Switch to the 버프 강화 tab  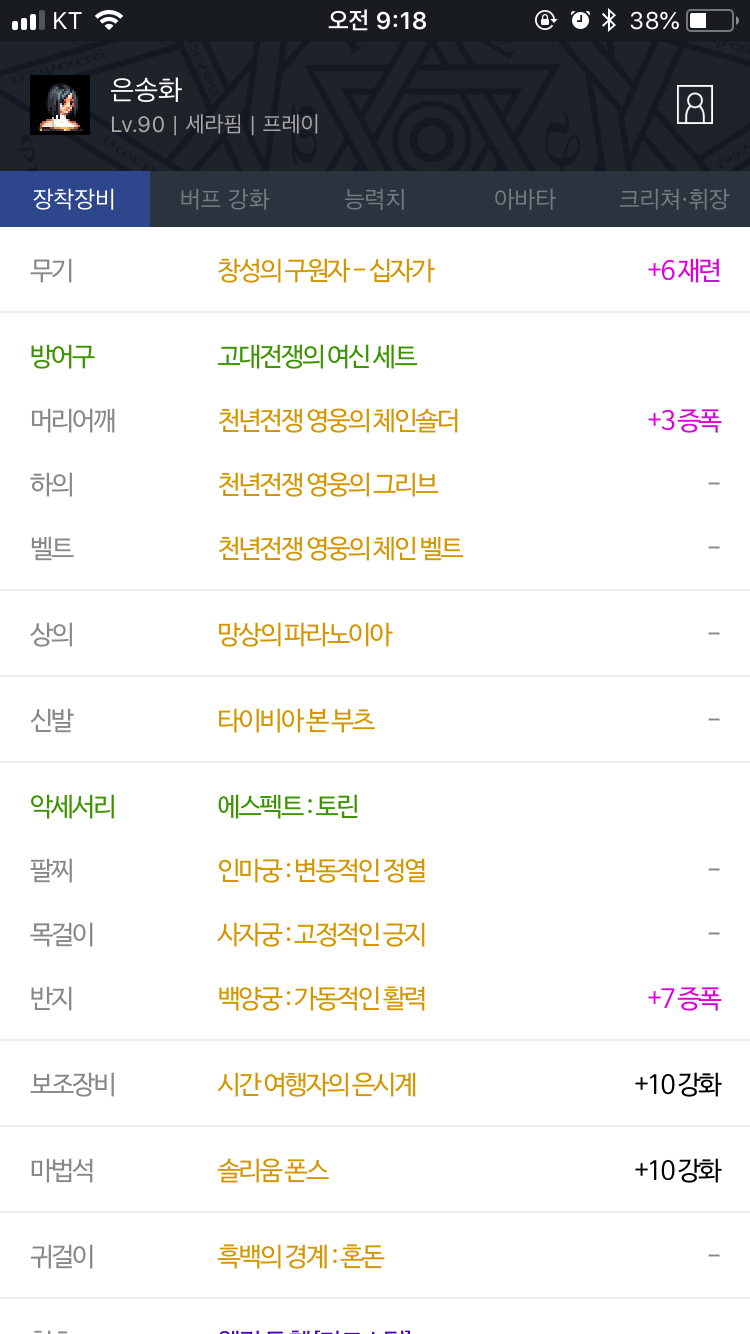coord(225,199)
